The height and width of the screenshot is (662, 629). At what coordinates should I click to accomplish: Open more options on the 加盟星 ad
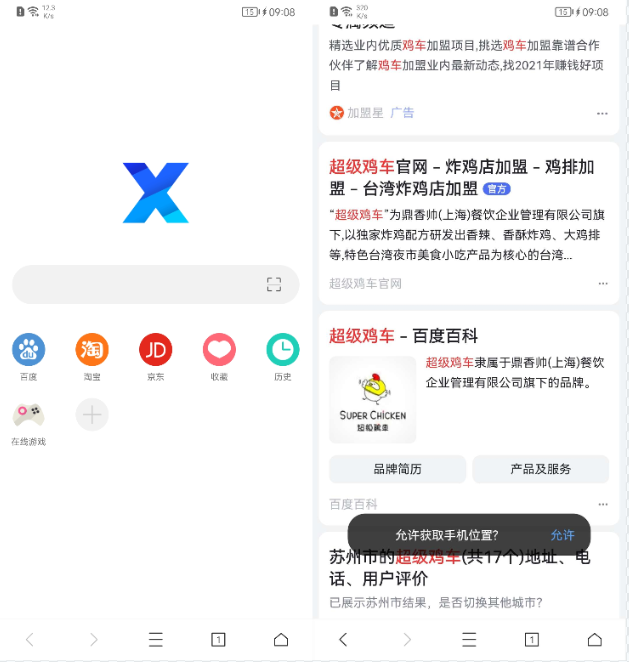click(x=602, y=114)
